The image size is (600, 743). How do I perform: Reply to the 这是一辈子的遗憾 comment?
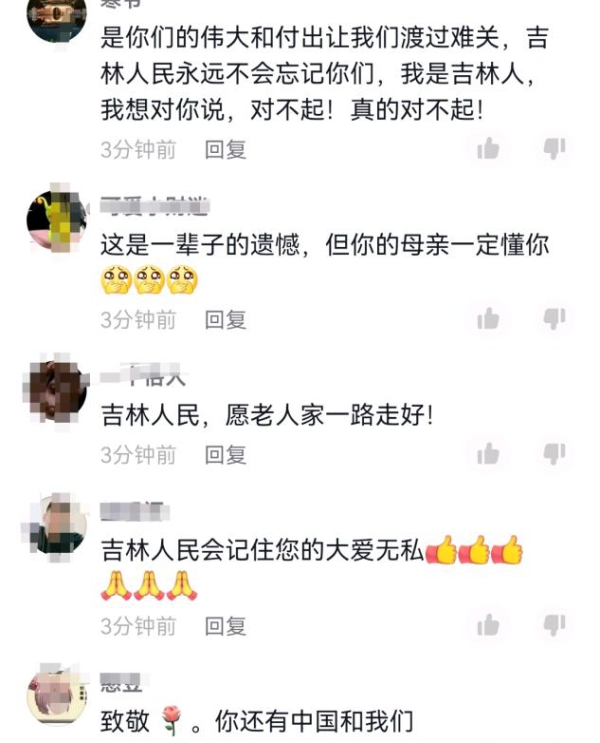(x=225, y=320)
